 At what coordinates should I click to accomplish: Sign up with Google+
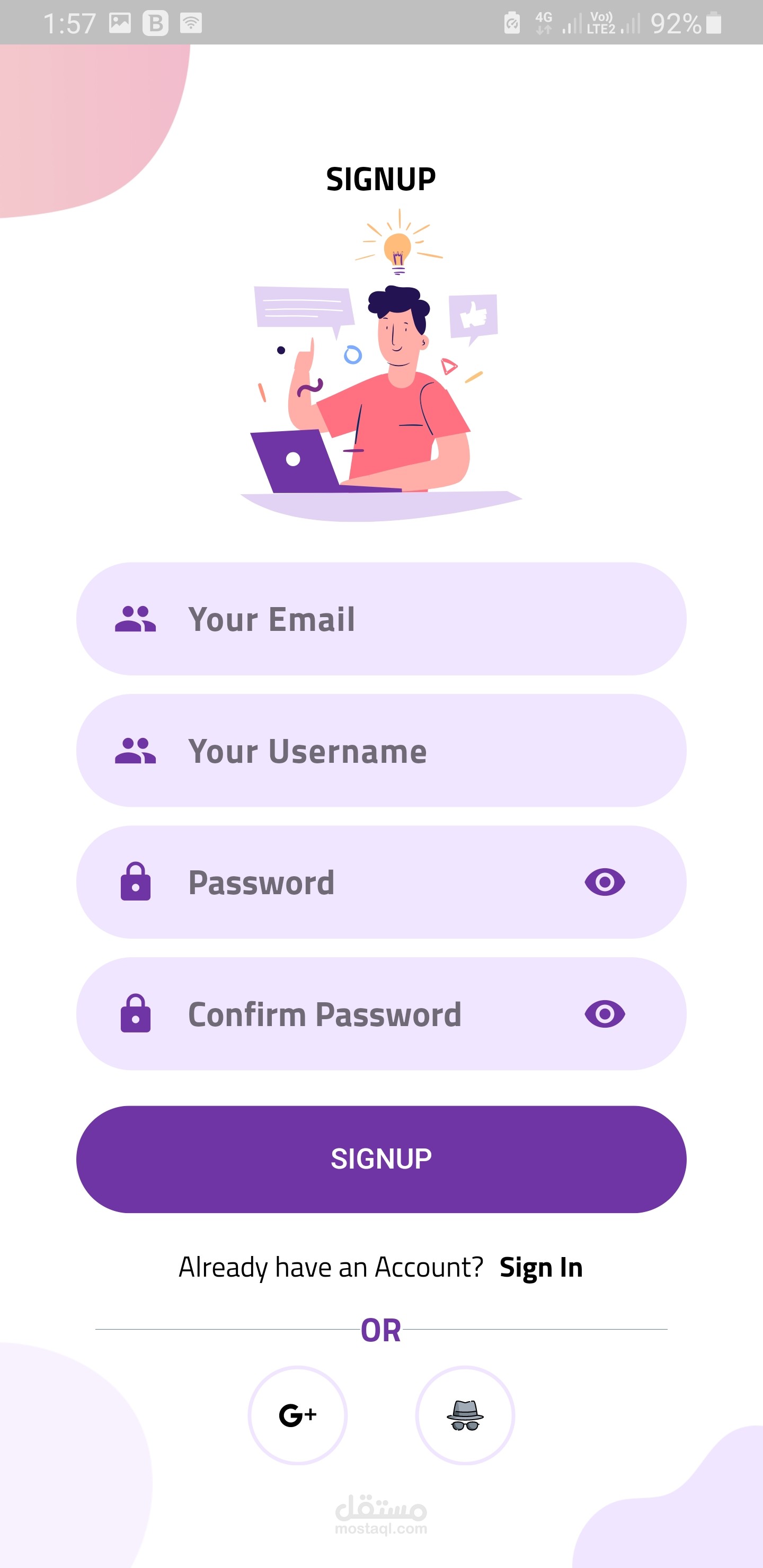(297, 1415)
